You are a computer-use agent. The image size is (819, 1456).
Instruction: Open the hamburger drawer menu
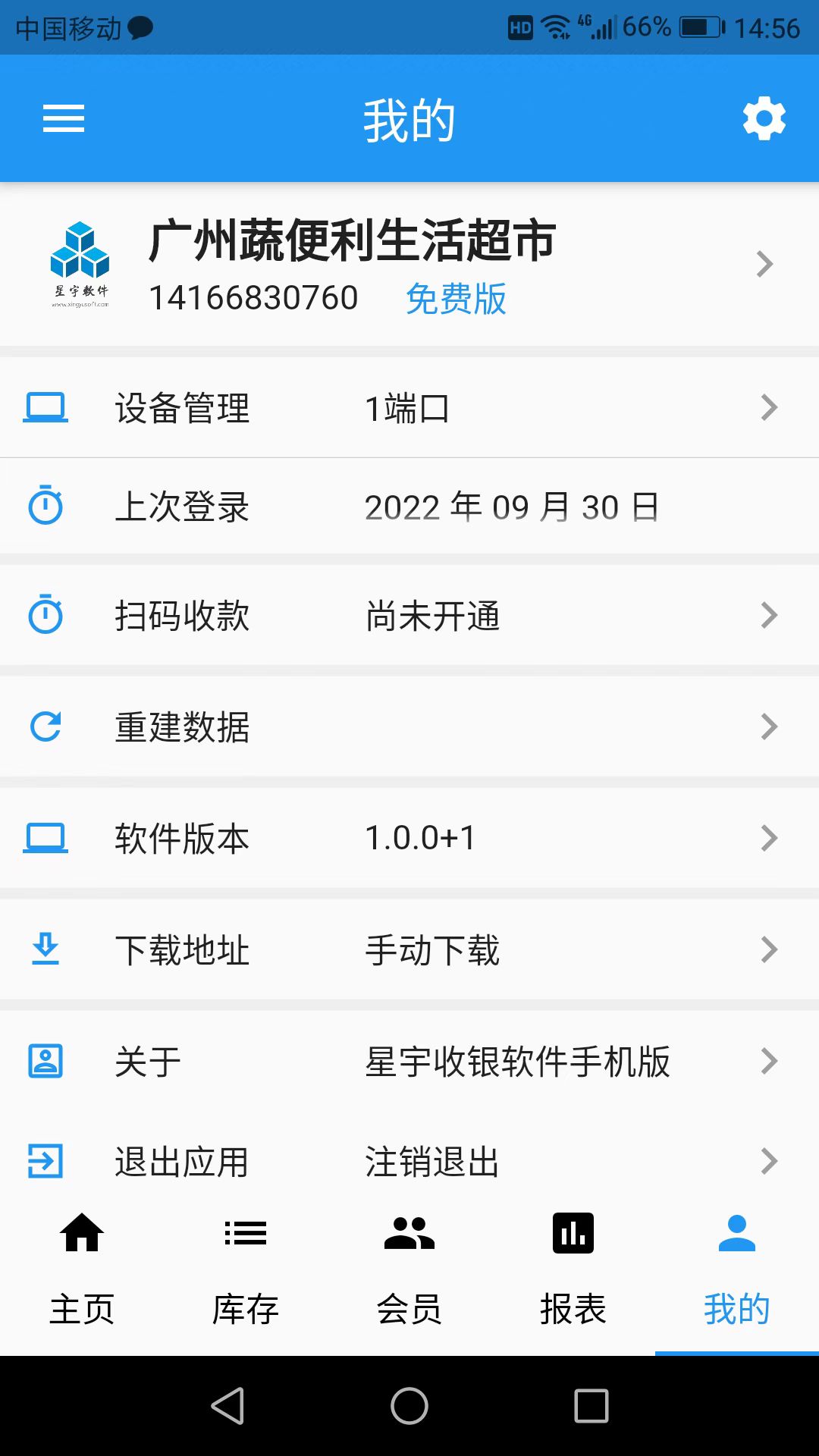click(64, 118)
